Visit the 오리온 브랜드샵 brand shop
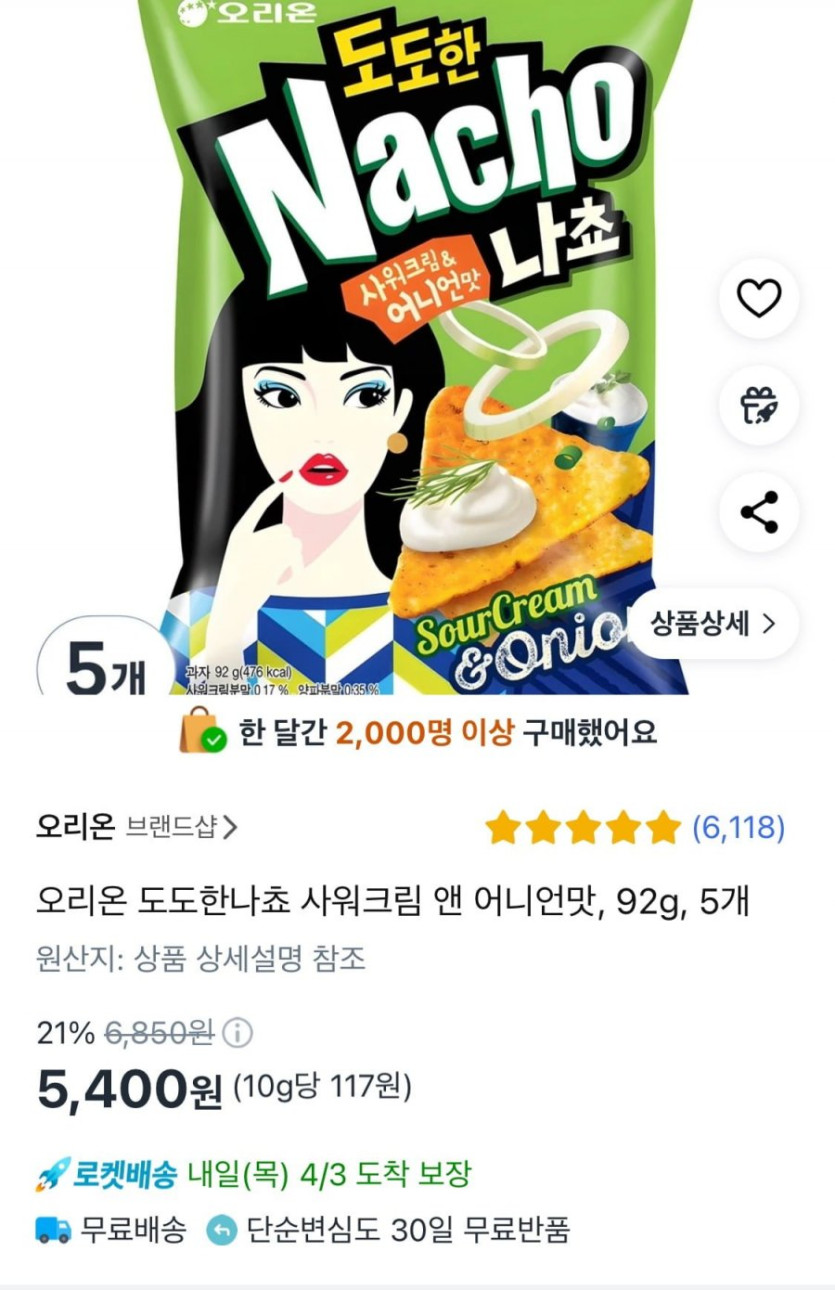 (137, 827)
